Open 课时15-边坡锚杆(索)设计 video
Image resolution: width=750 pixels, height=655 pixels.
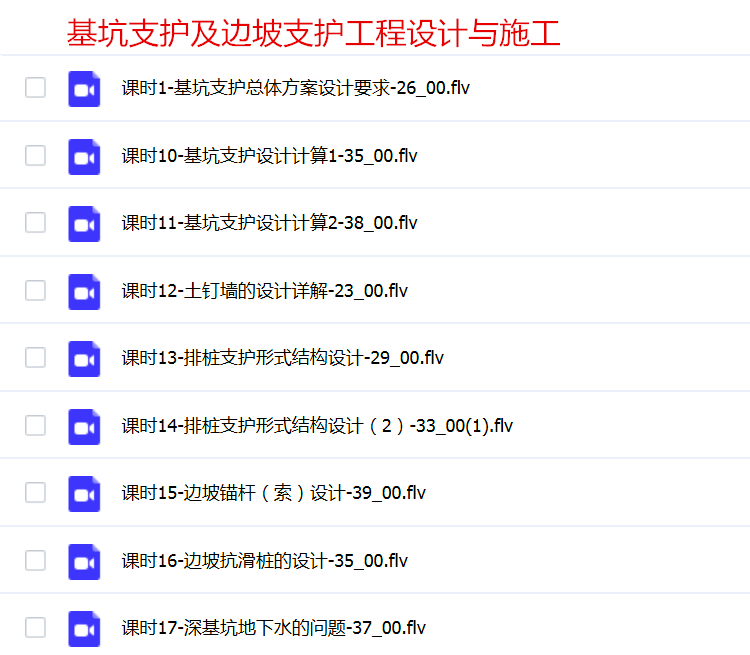(x=273, y=493)
